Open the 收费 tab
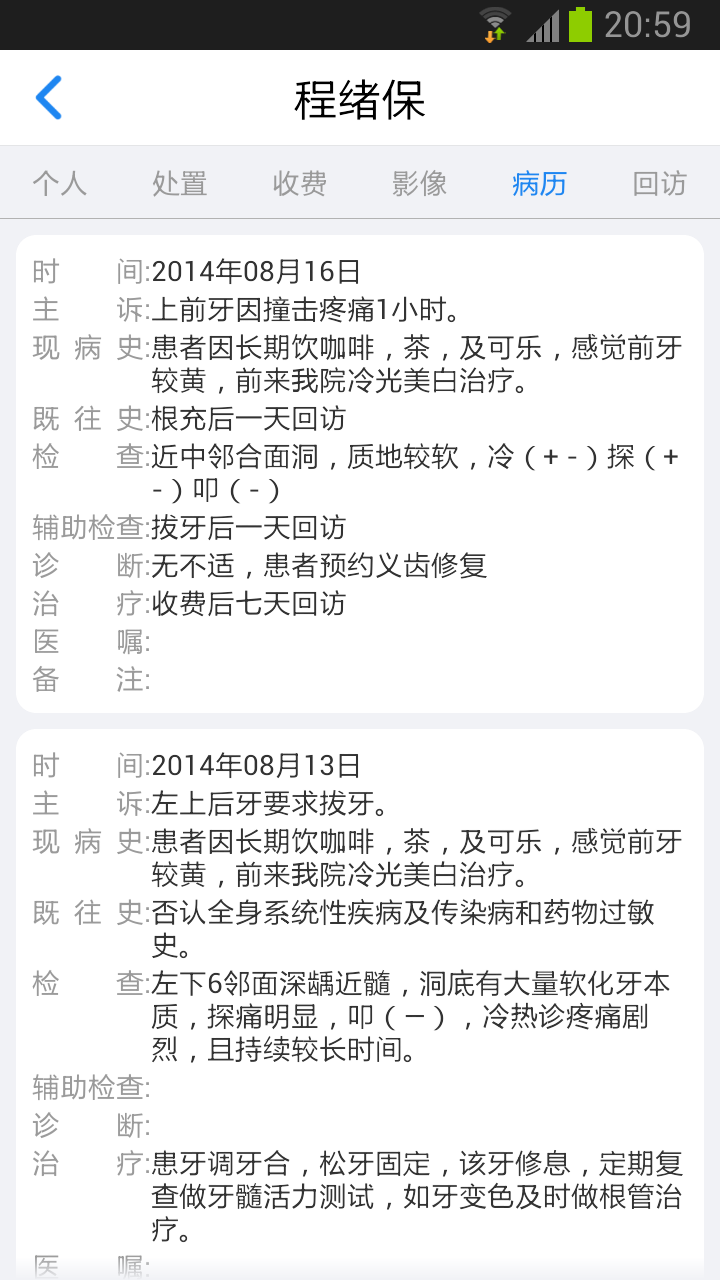This screenshot has height=1280, width=720. point(300,183)
